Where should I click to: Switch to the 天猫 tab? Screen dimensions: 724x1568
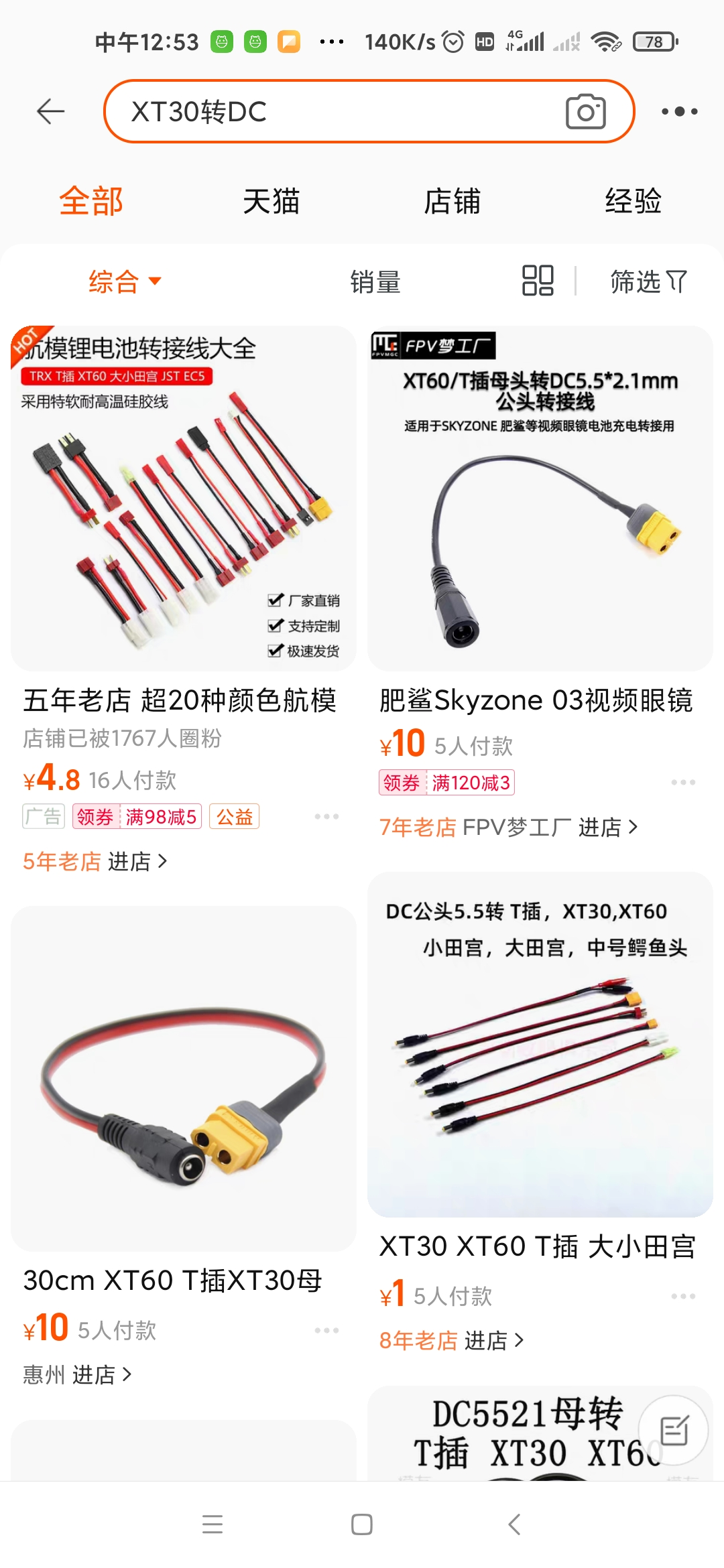click(271, 200)
